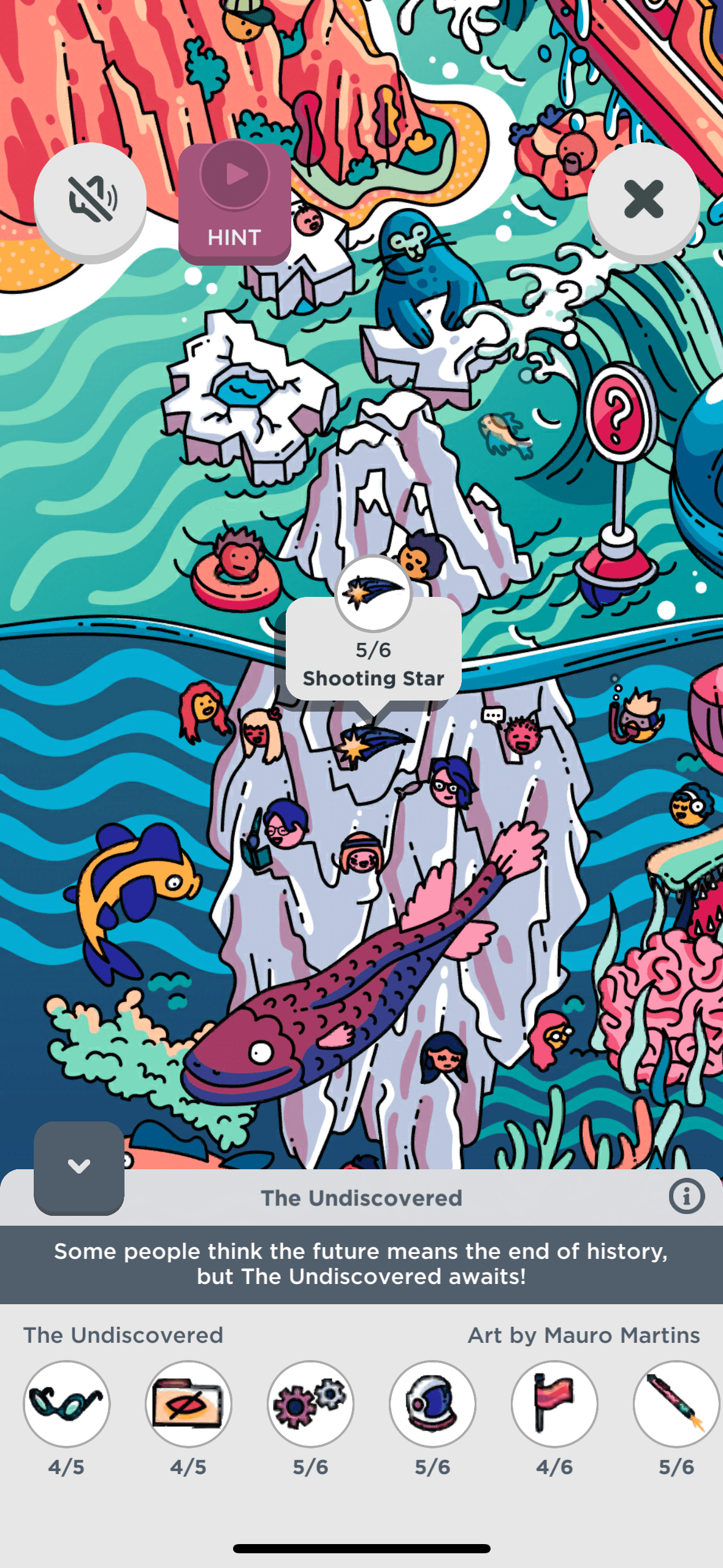Select the astronaut helmet item

[x=432, y=1402]
